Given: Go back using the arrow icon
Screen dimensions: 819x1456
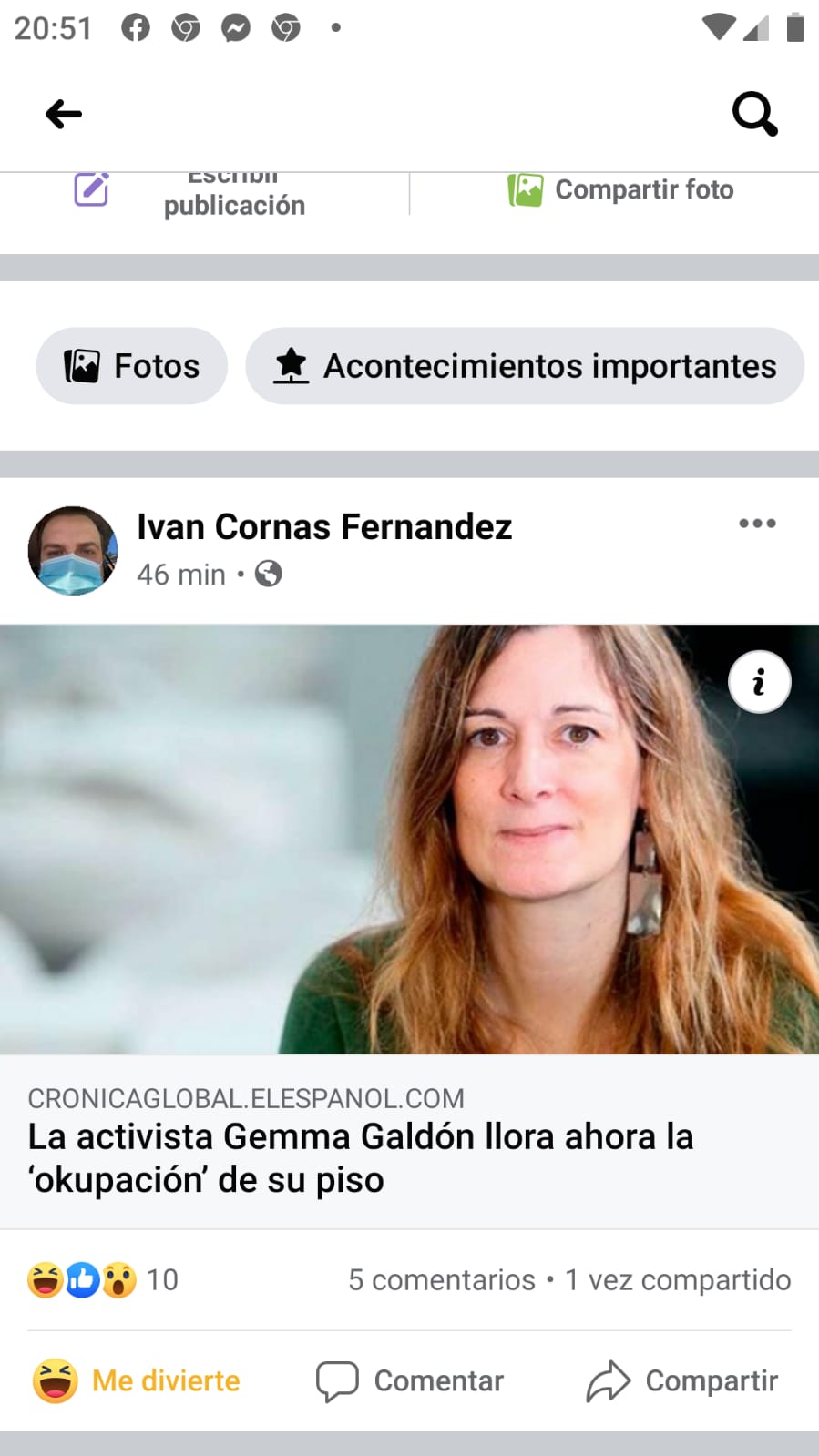Looking at the screenshot, I should 63,114.
